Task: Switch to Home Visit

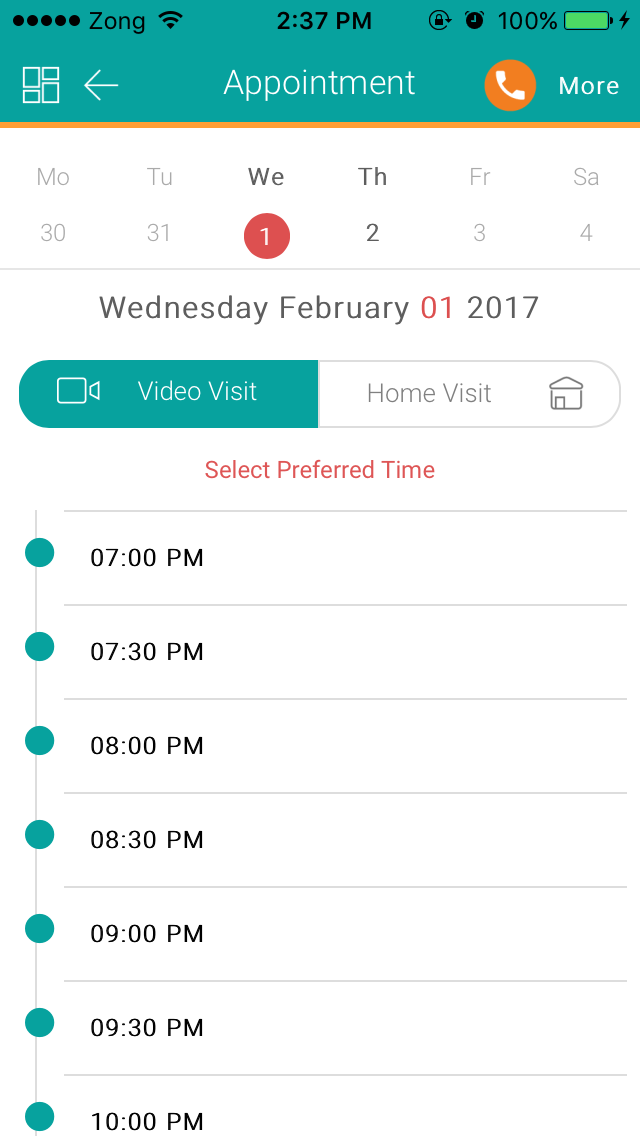Action: point(469,393)
